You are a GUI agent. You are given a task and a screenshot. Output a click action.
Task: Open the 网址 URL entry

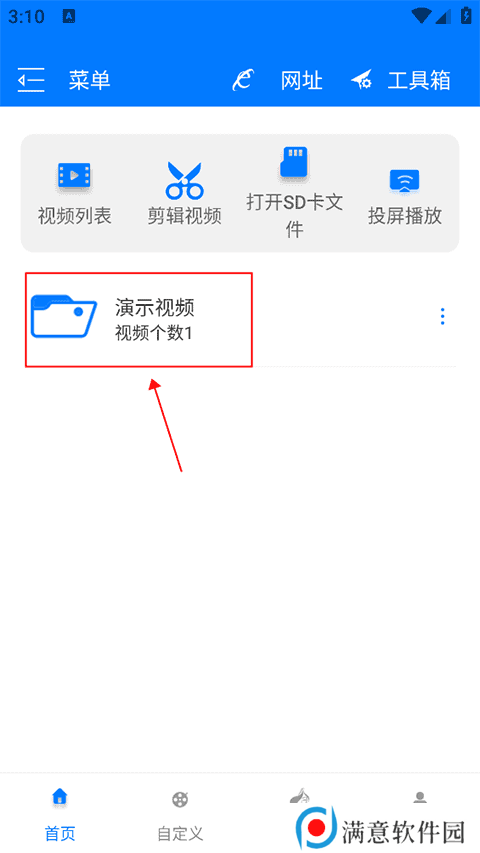pos(278,81)
